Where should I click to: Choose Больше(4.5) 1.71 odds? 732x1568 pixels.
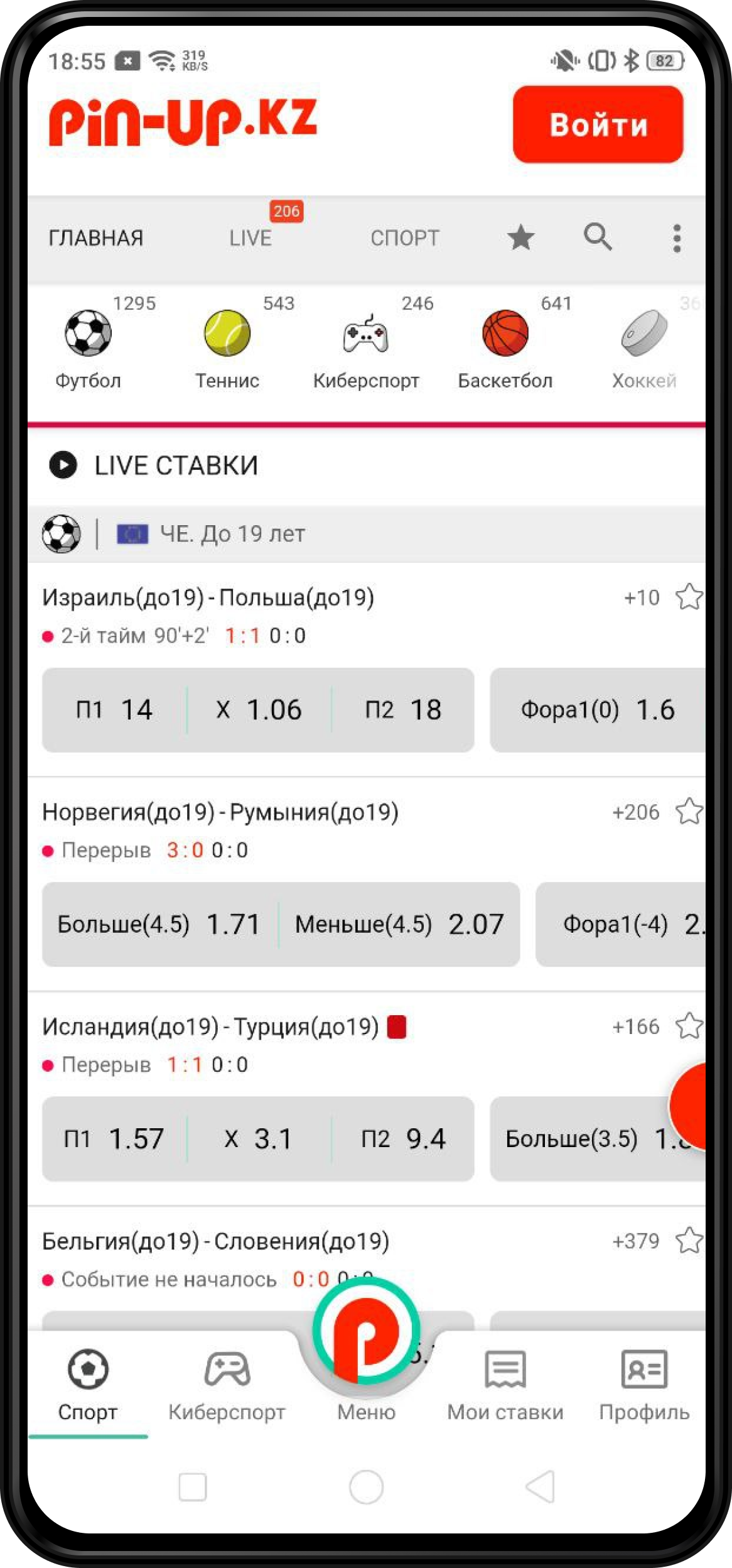pyautogui.click(x=159, y=924)
